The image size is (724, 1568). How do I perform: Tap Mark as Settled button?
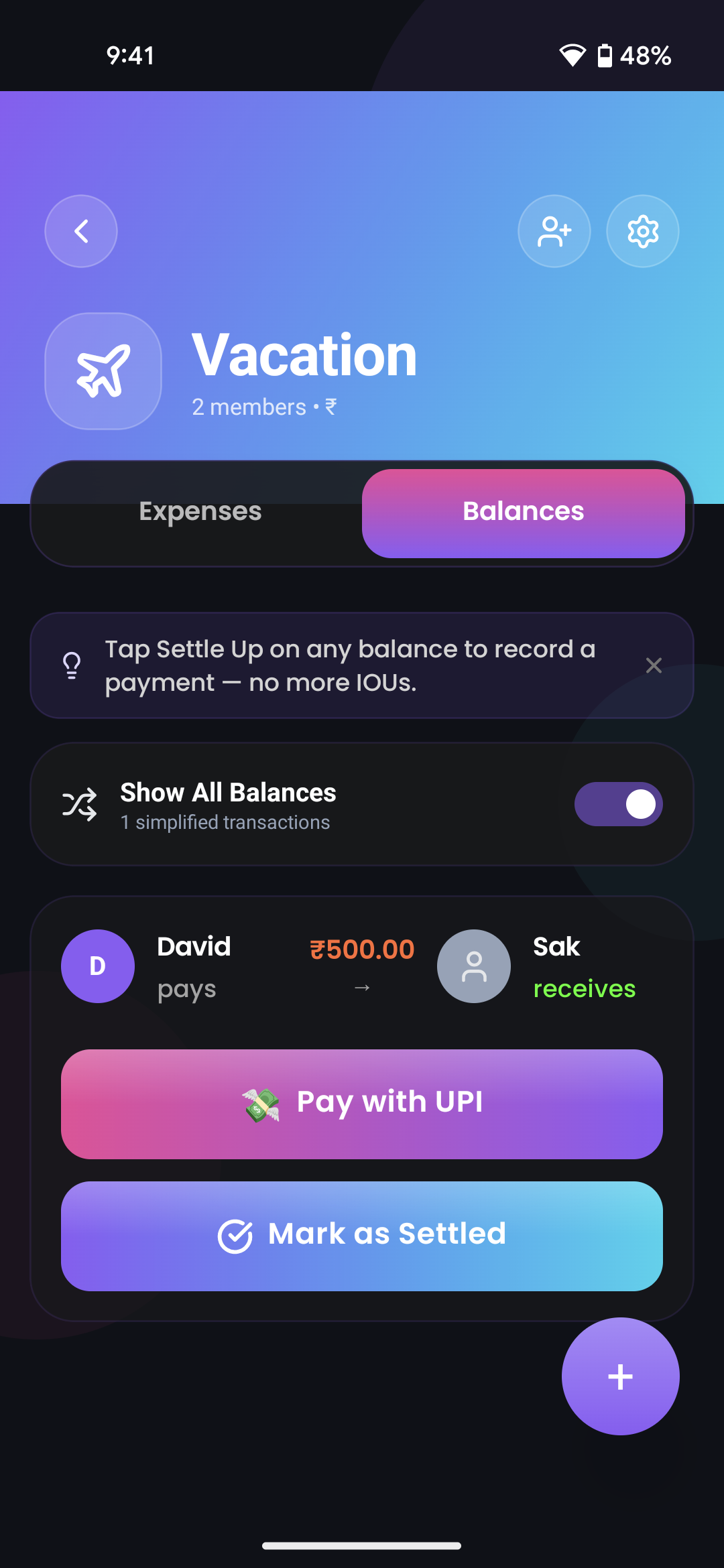[x=362, y=1235]
